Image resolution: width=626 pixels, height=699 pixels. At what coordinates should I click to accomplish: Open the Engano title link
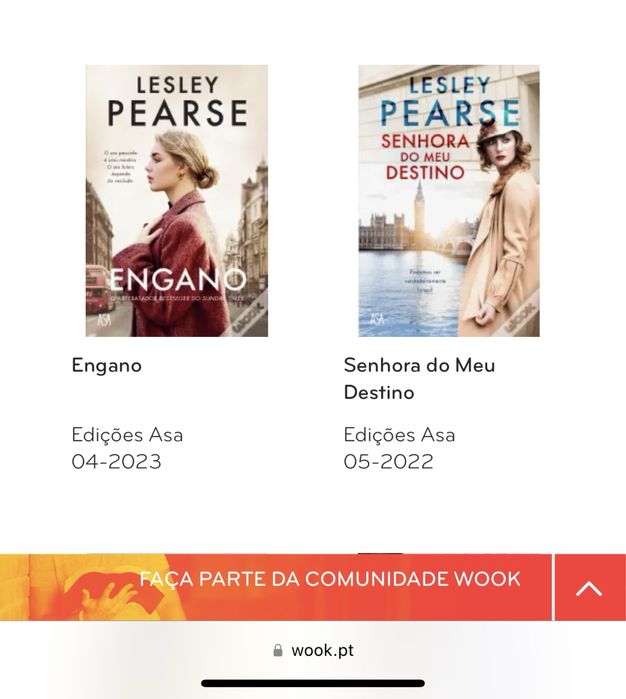107,365
